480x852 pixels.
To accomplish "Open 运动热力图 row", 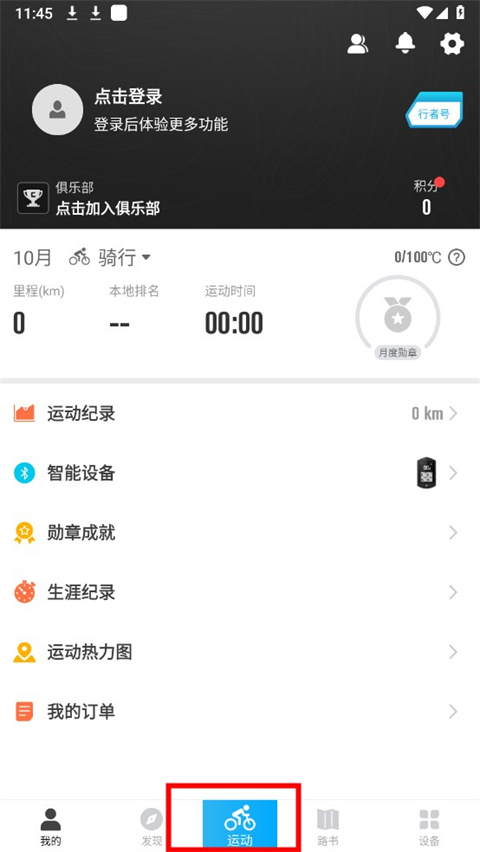I will pyautogui.click(x=240, y=652).
